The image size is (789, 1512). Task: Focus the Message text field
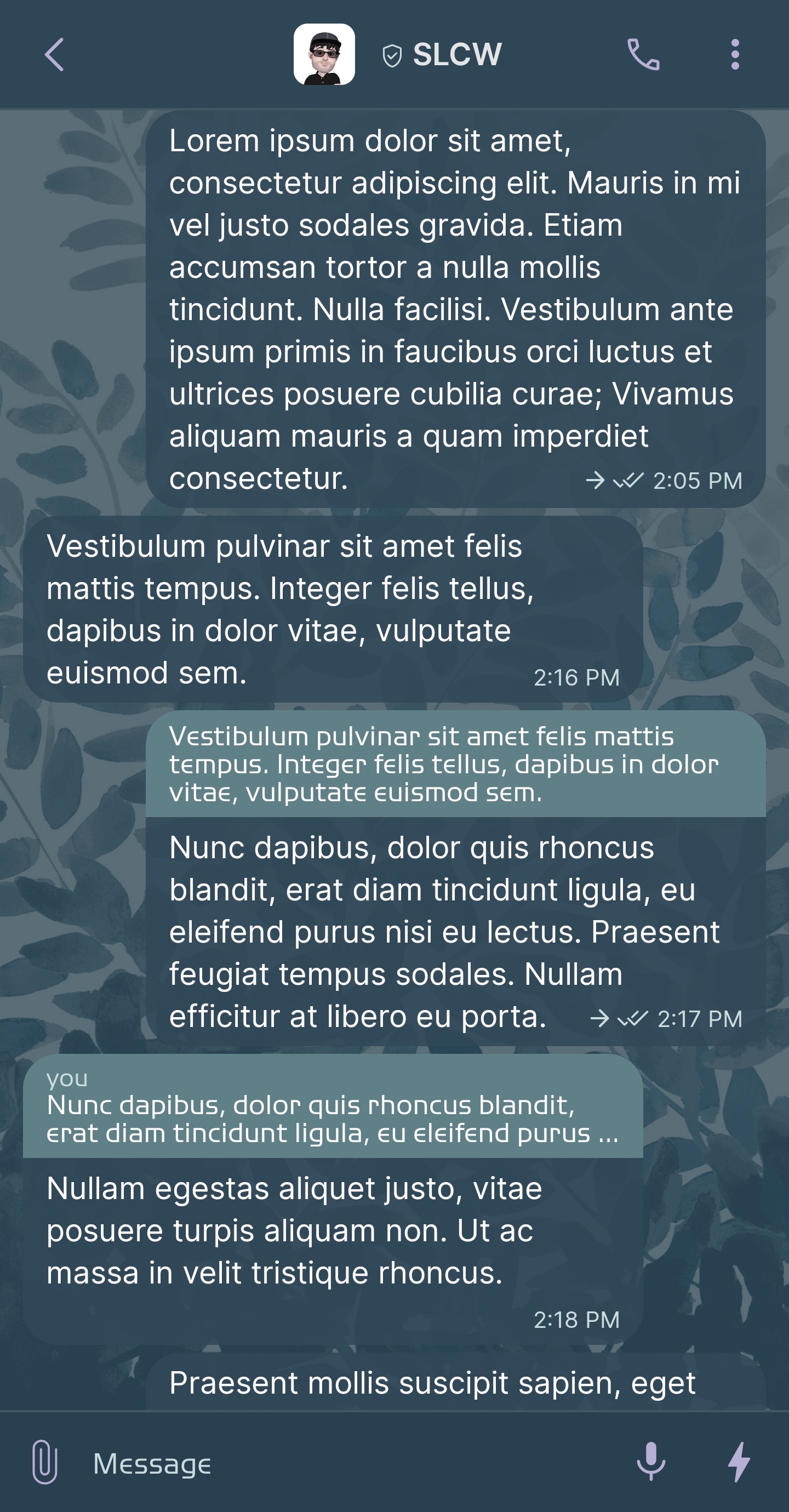pos(352,1463)
